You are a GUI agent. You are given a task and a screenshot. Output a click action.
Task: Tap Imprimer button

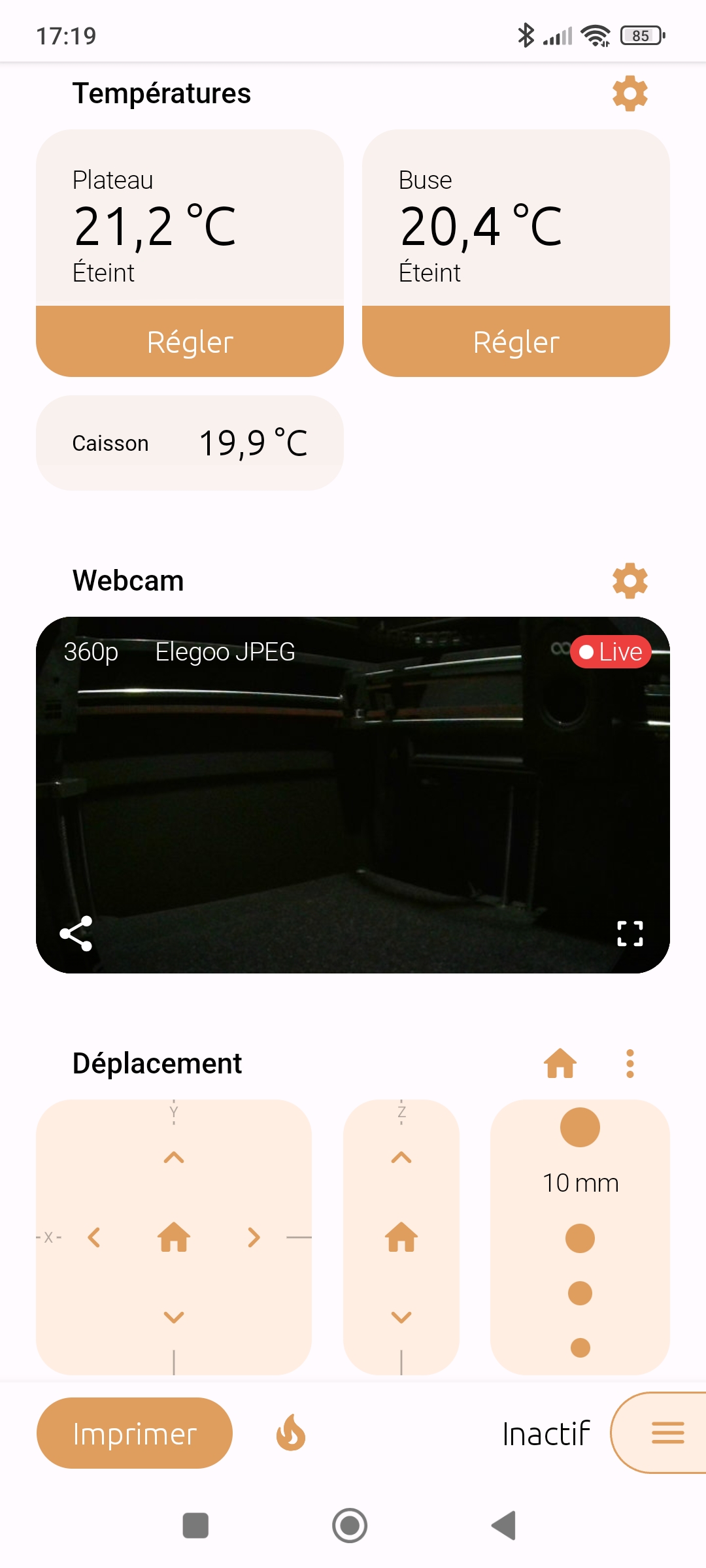(x=135, y=1433)
